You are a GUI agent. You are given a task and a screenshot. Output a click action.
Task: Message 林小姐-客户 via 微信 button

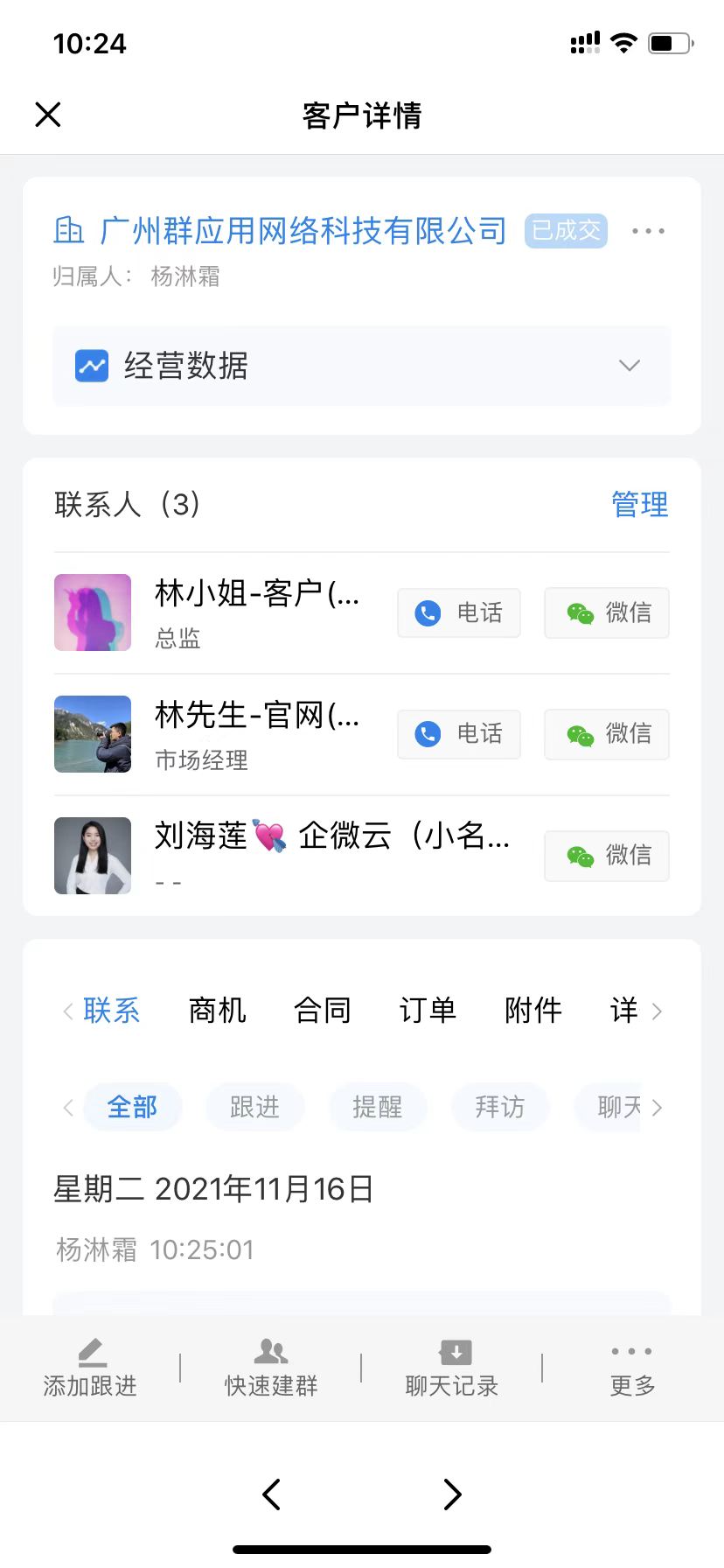tap(607, 612)
